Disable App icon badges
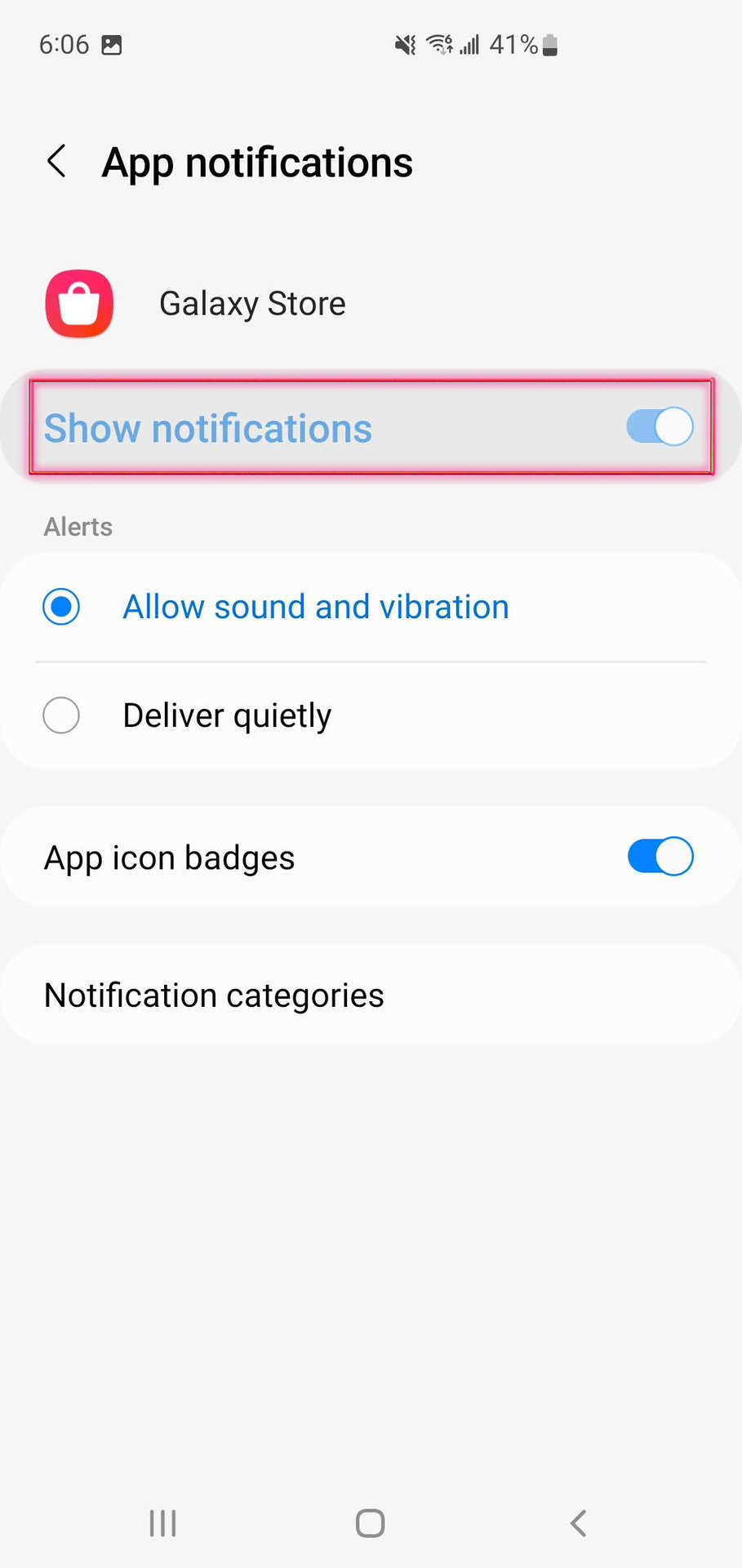The image size is (742, 1568). pyautogui.click(x=659, y=857)
